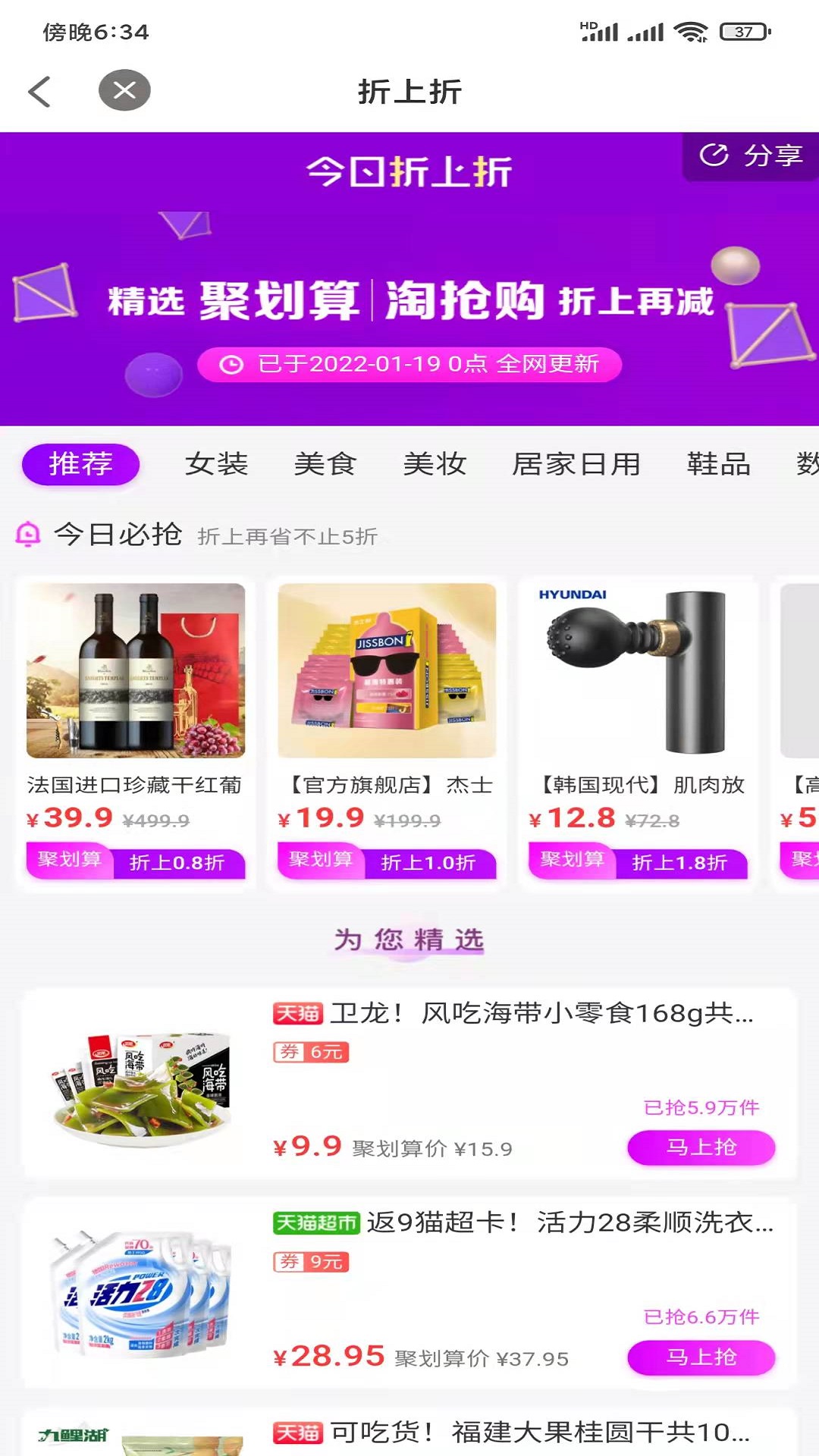
Task: Tap the 券9元 coupon tag
Action: 310,1263
